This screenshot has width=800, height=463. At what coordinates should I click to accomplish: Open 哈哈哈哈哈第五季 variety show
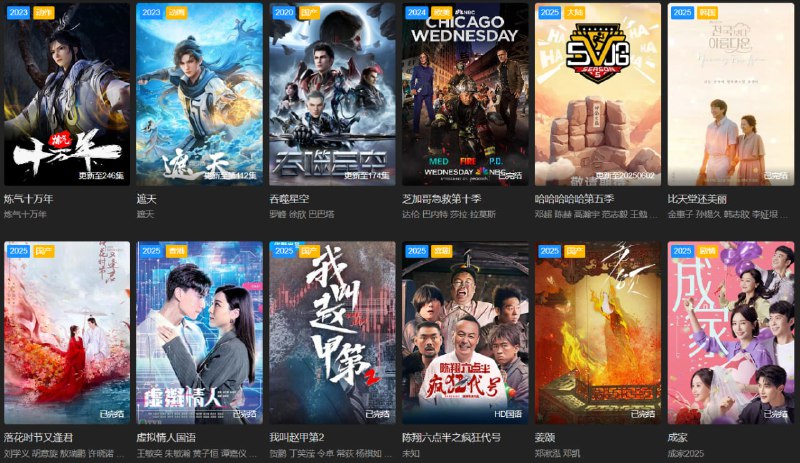[598, 95]
